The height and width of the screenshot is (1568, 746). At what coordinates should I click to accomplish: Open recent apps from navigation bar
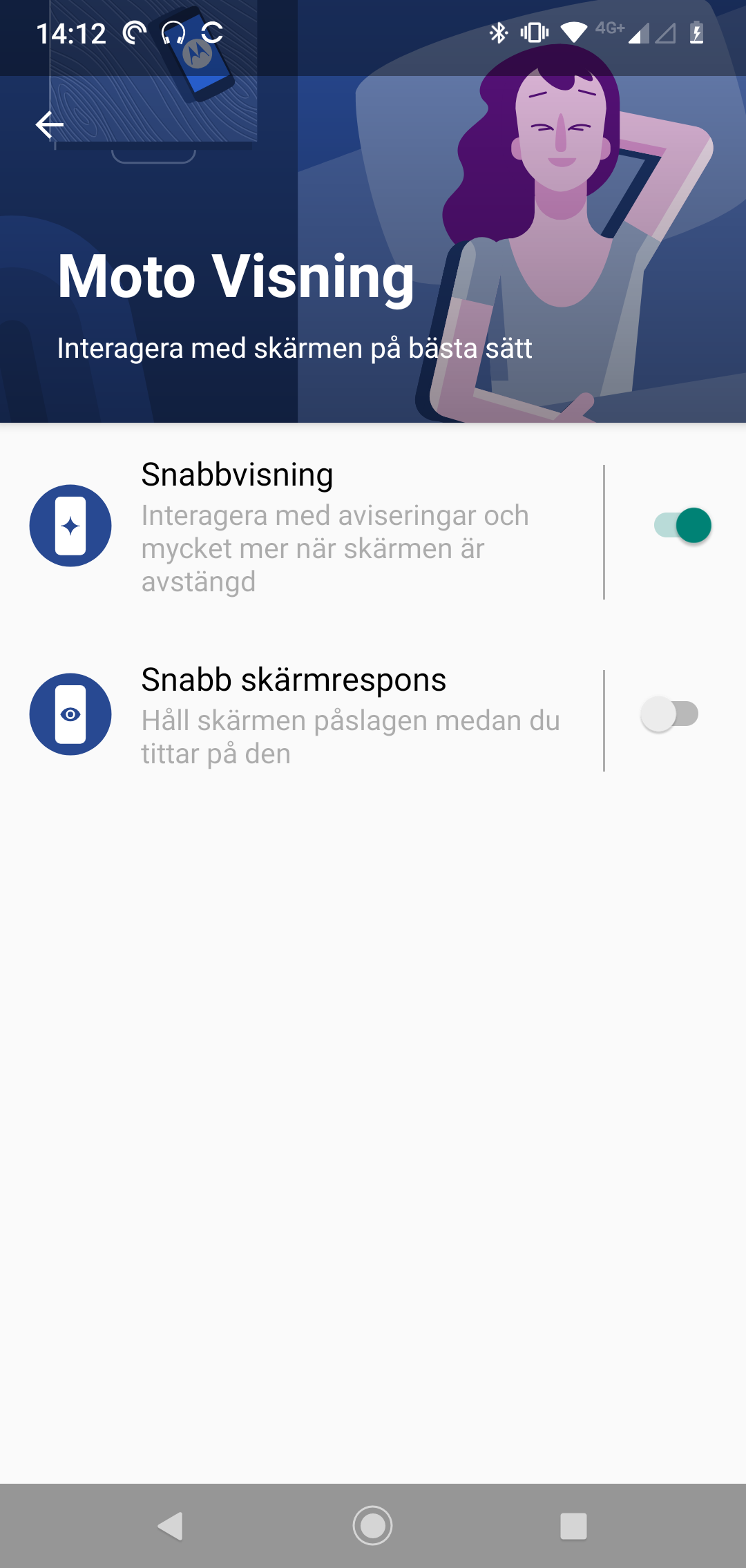click(573, 1525)
